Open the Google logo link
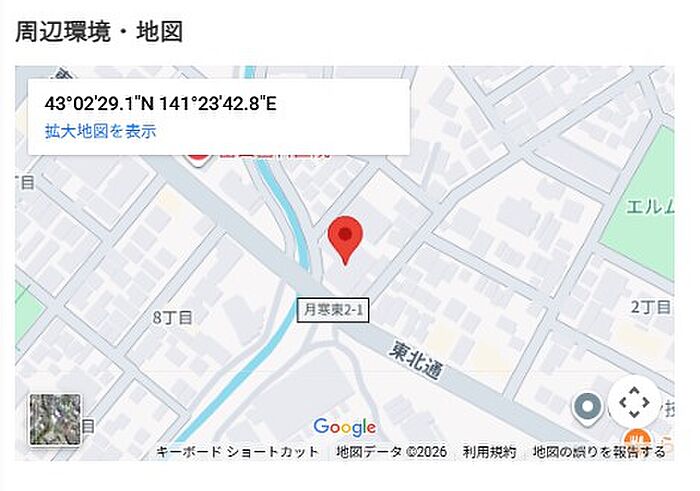The image size is (700, 491). click(x=344, y=428)
